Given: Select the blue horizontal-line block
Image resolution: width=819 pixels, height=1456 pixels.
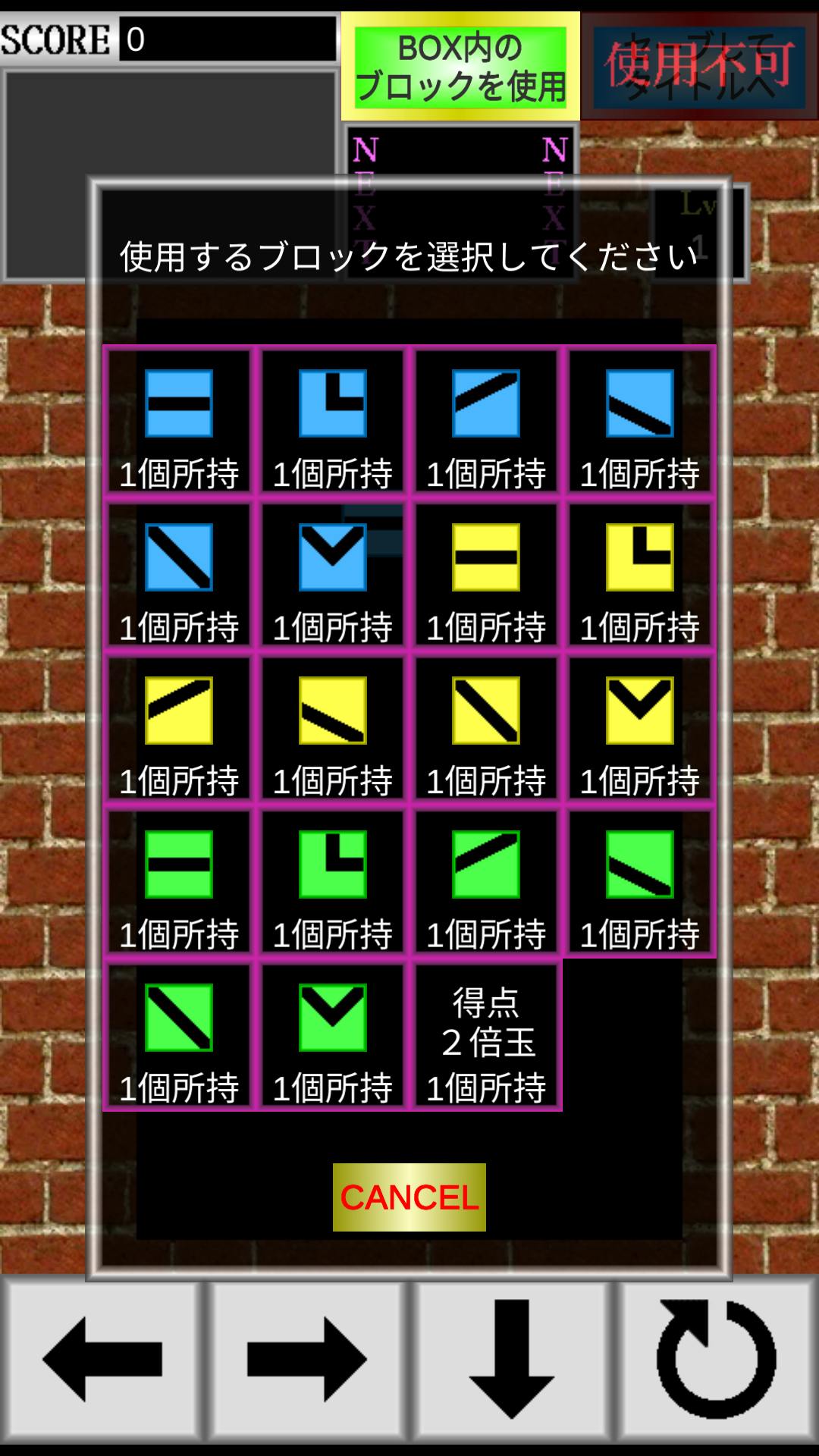Looking at the screenshot, I should 179,421.
